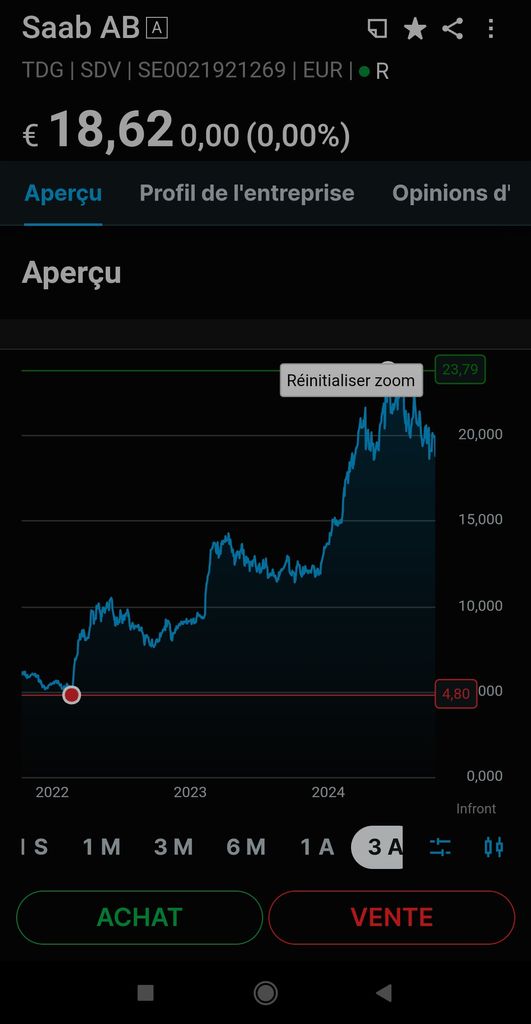Go back with the system back button

(384, 993)
